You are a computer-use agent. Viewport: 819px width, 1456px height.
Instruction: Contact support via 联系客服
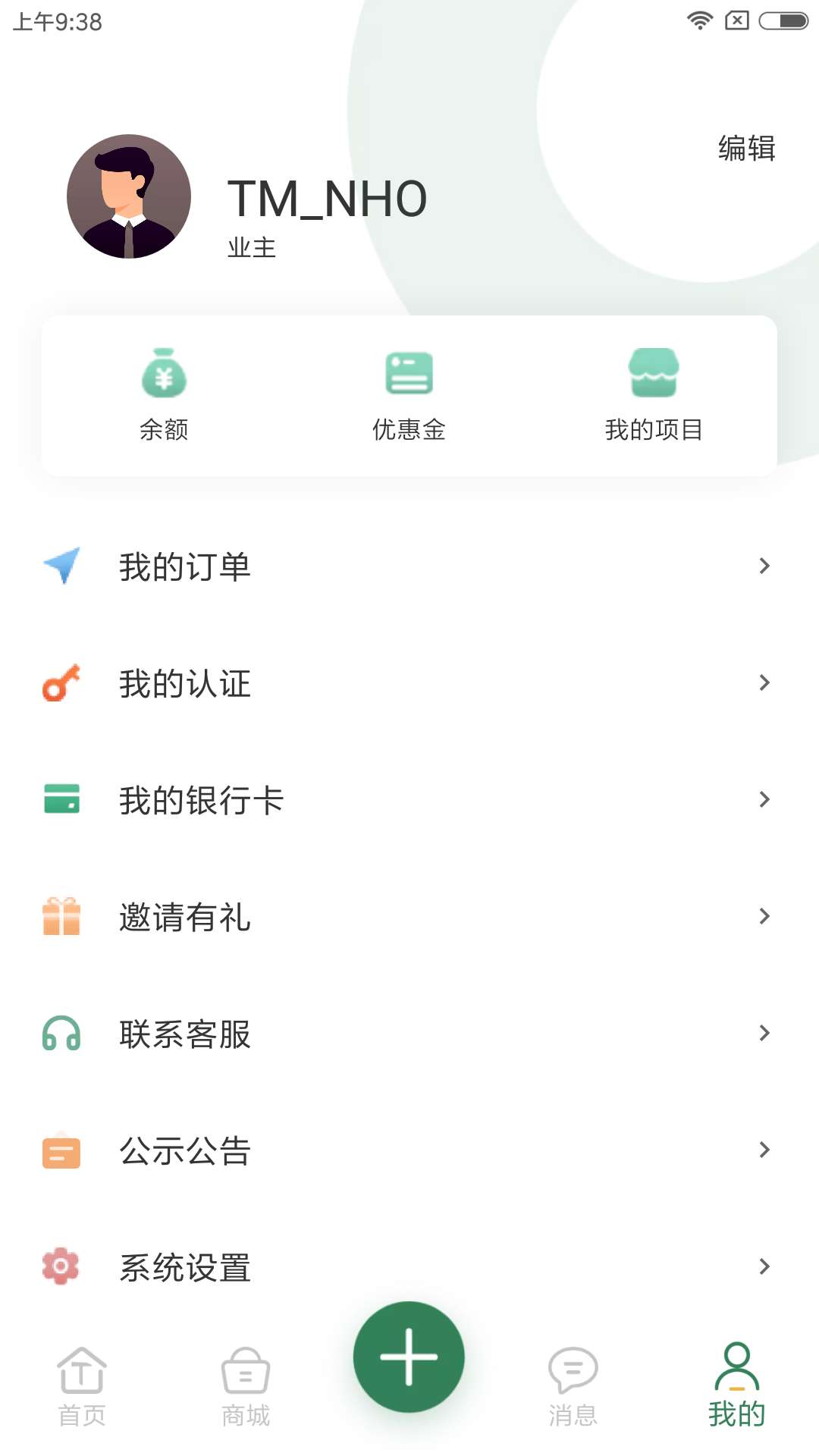[x=409, y=1034]
